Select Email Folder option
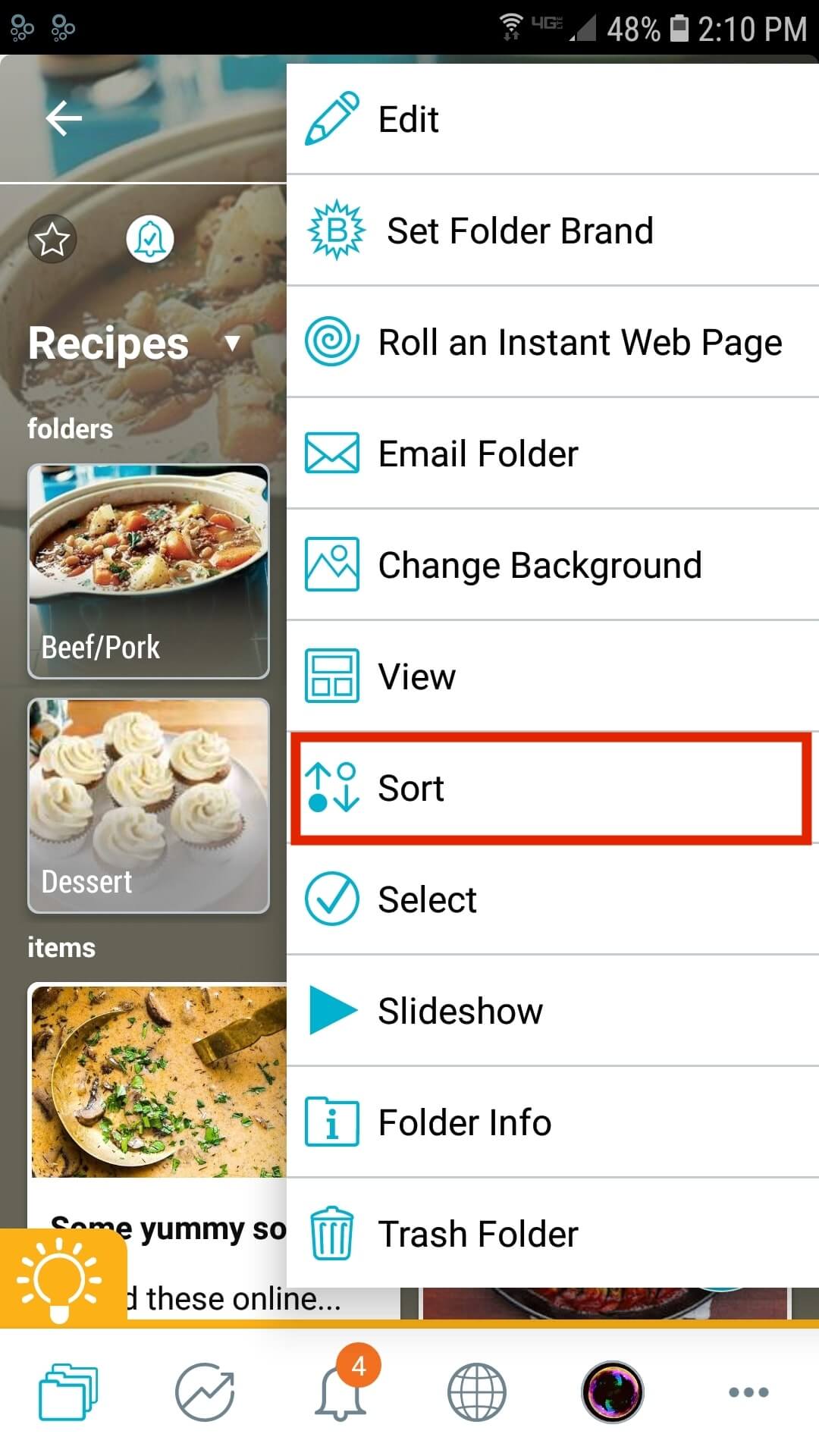 pyautogui.click(x=553, y=453)
